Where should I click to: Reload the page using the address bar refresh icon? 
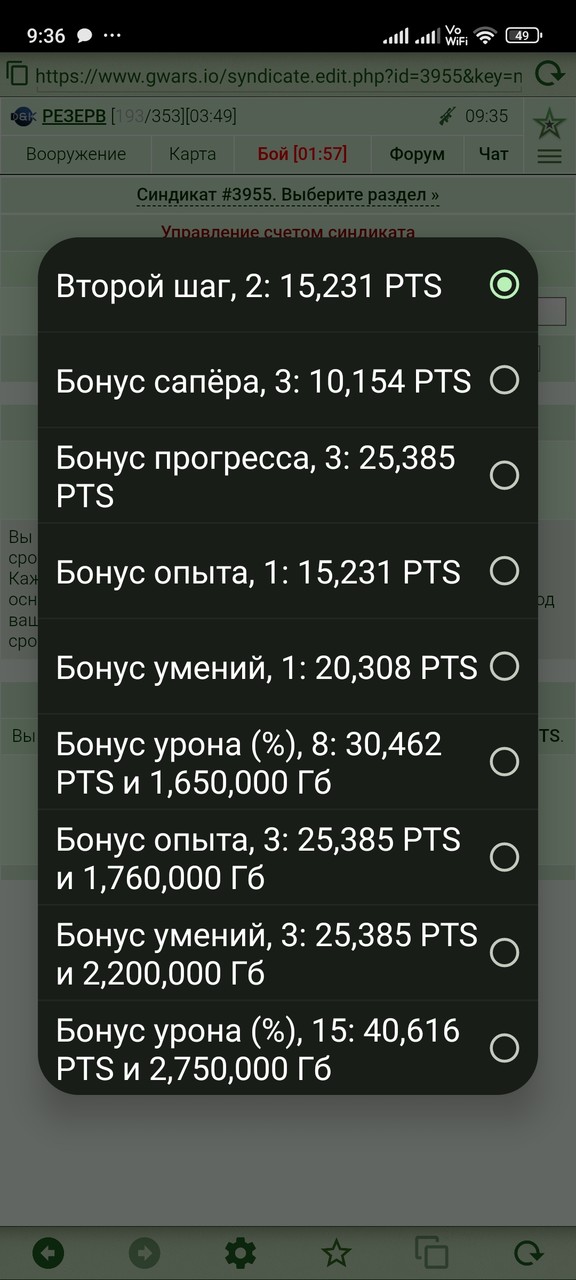tap(549, 74)
